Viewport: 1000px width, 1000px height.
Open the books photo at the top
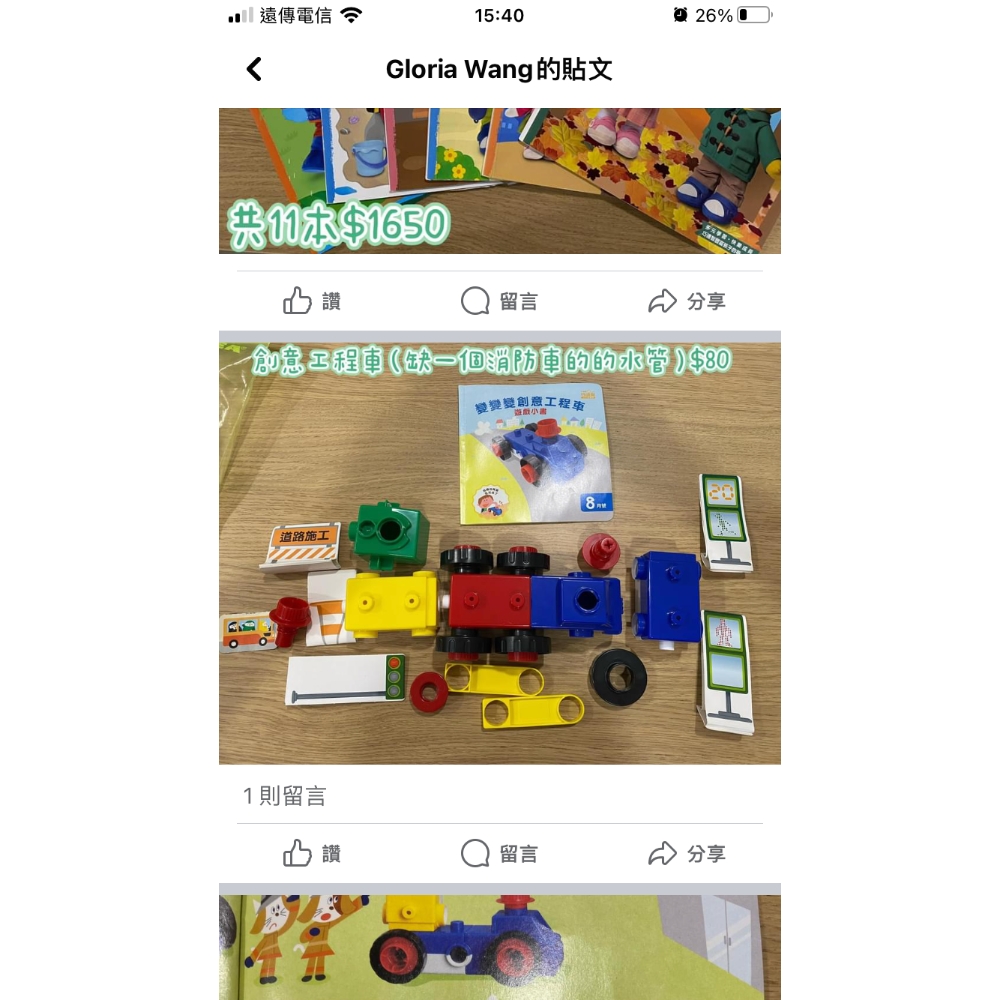[499, 180]
